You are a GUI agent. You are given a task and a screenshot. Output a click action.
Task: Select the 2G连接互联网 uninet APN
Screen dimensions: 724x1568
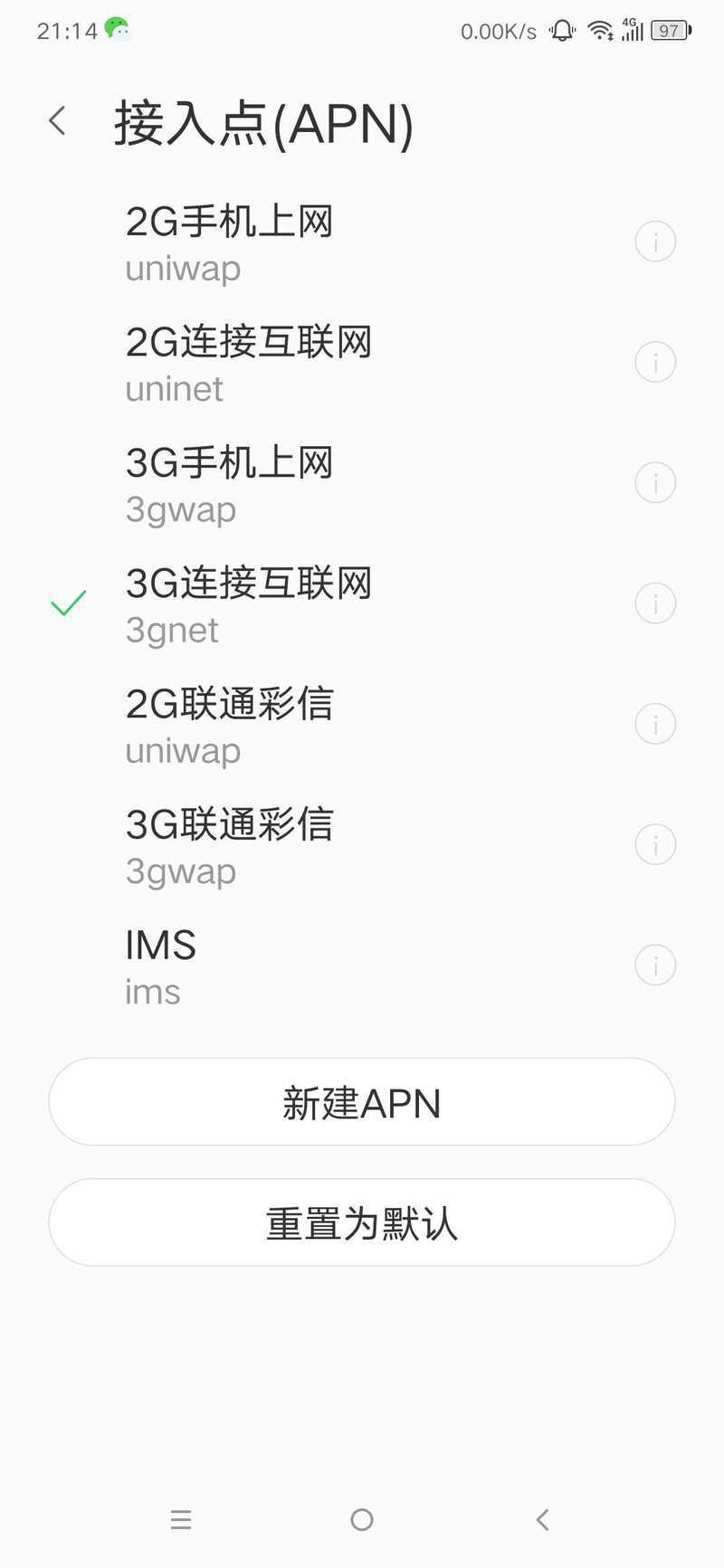click(362, 363)
